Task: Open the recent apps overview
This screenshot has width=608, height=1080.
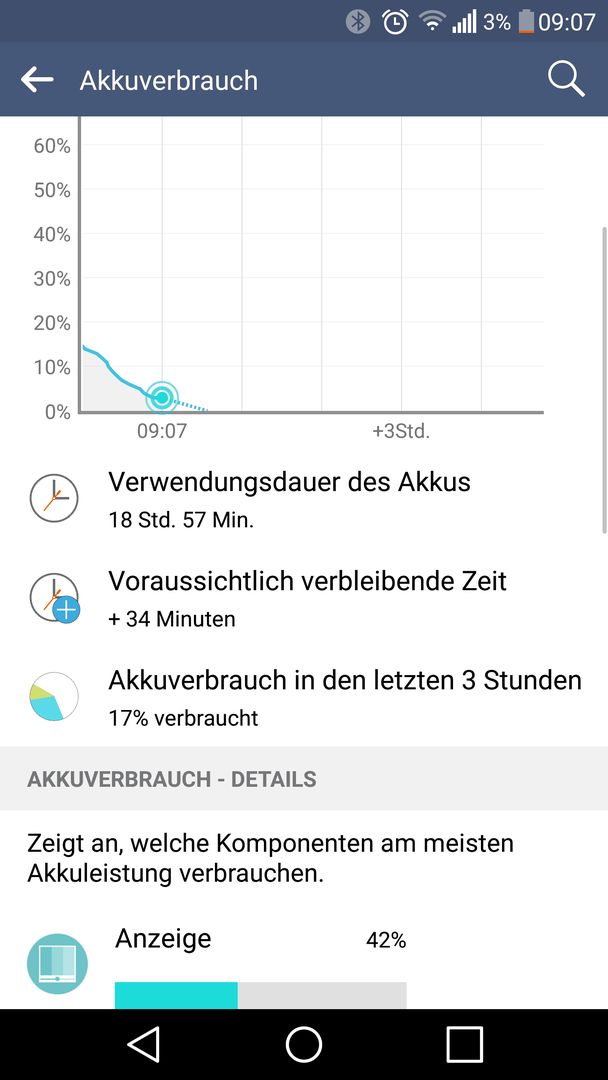Action: (464, 1044)
